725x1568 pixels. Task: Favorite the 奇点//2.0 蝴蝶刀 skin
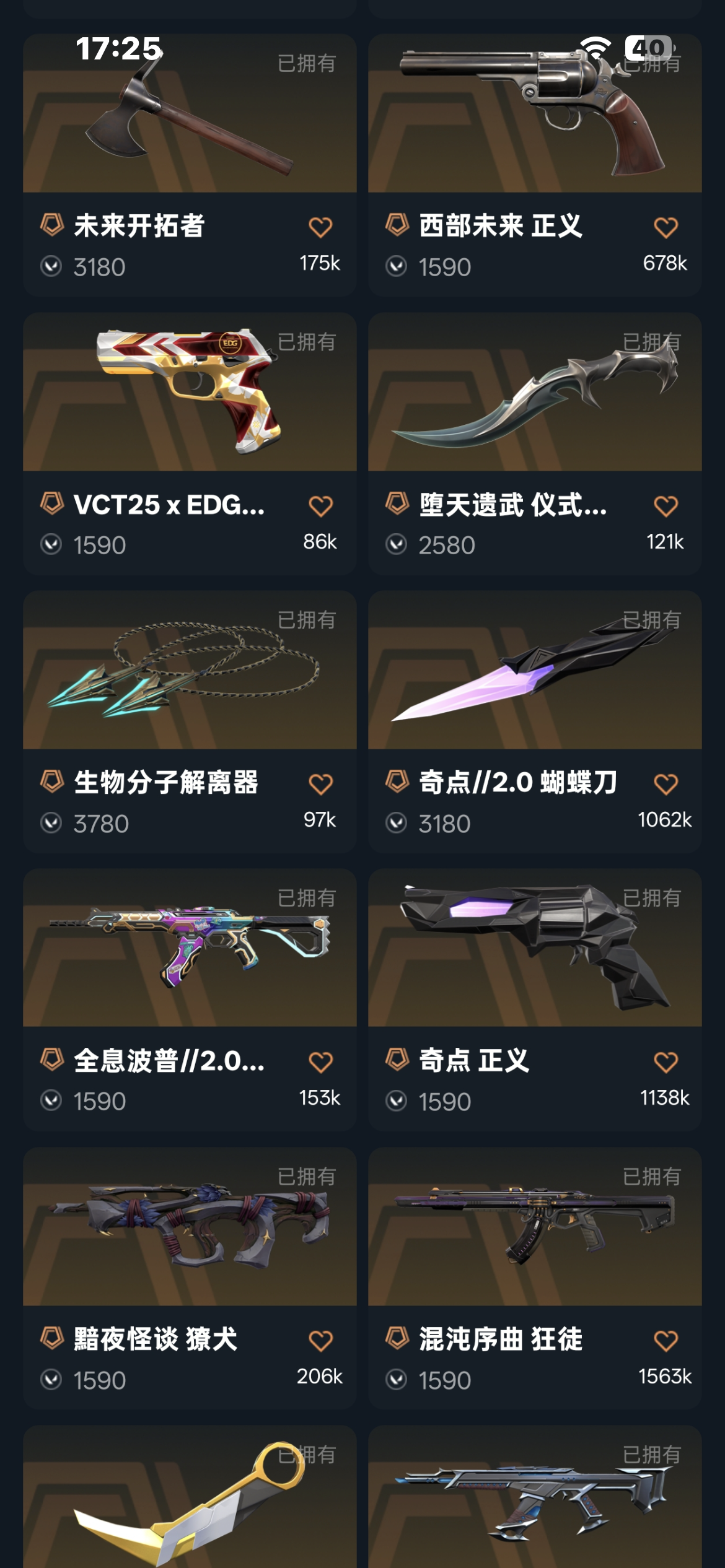[x=666, y=784]
